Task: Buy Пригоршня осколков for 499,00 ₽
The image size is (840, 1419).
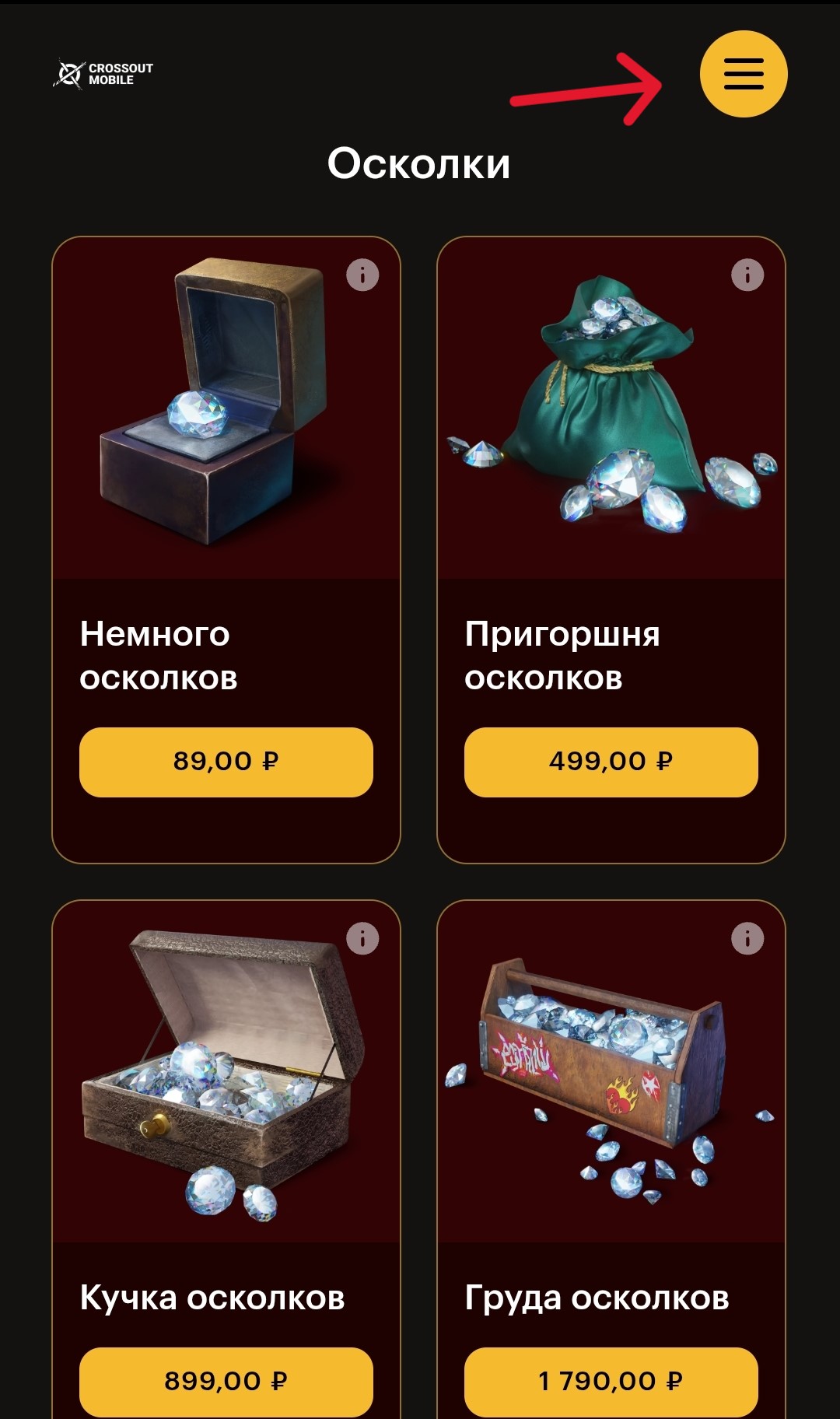Action: (611, 762)
